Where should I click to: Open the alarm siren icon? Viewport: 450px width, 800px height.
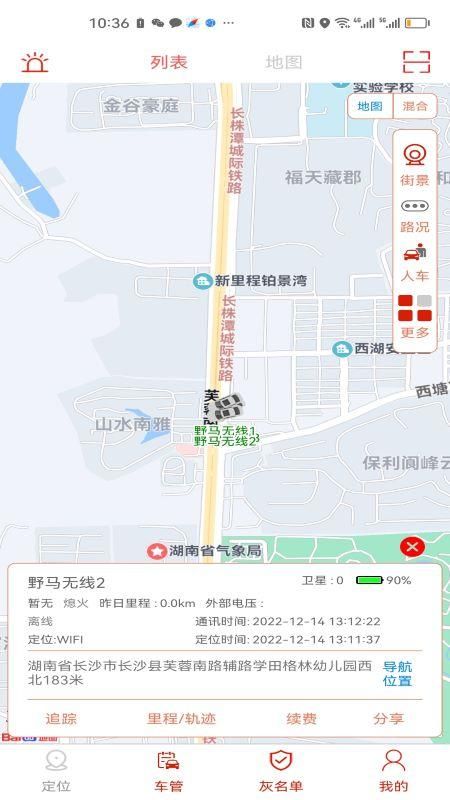click(x=35, y=62)
